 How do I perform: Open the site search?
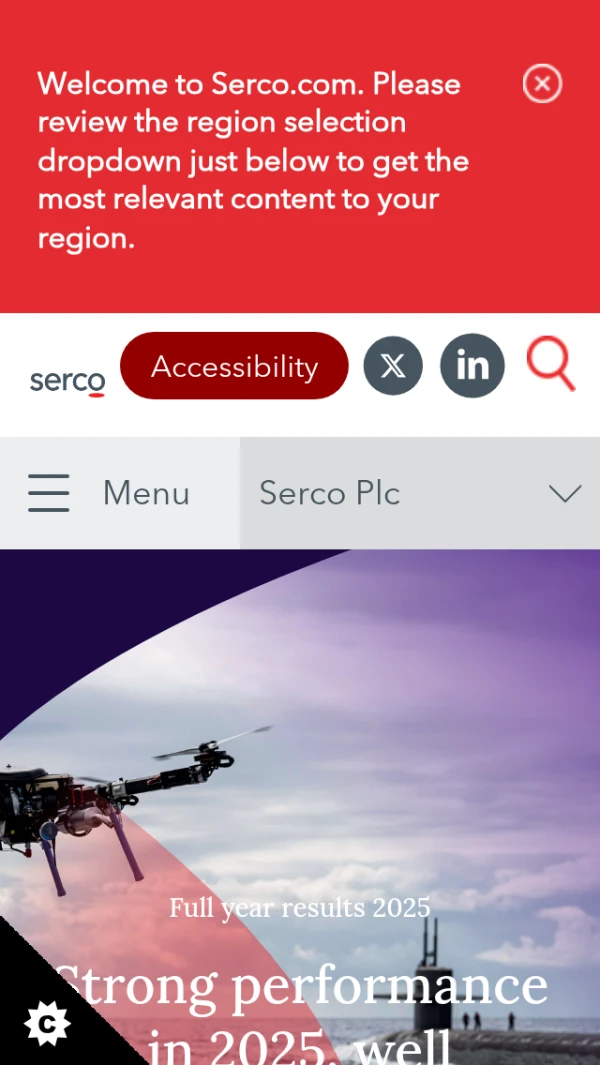550,364
